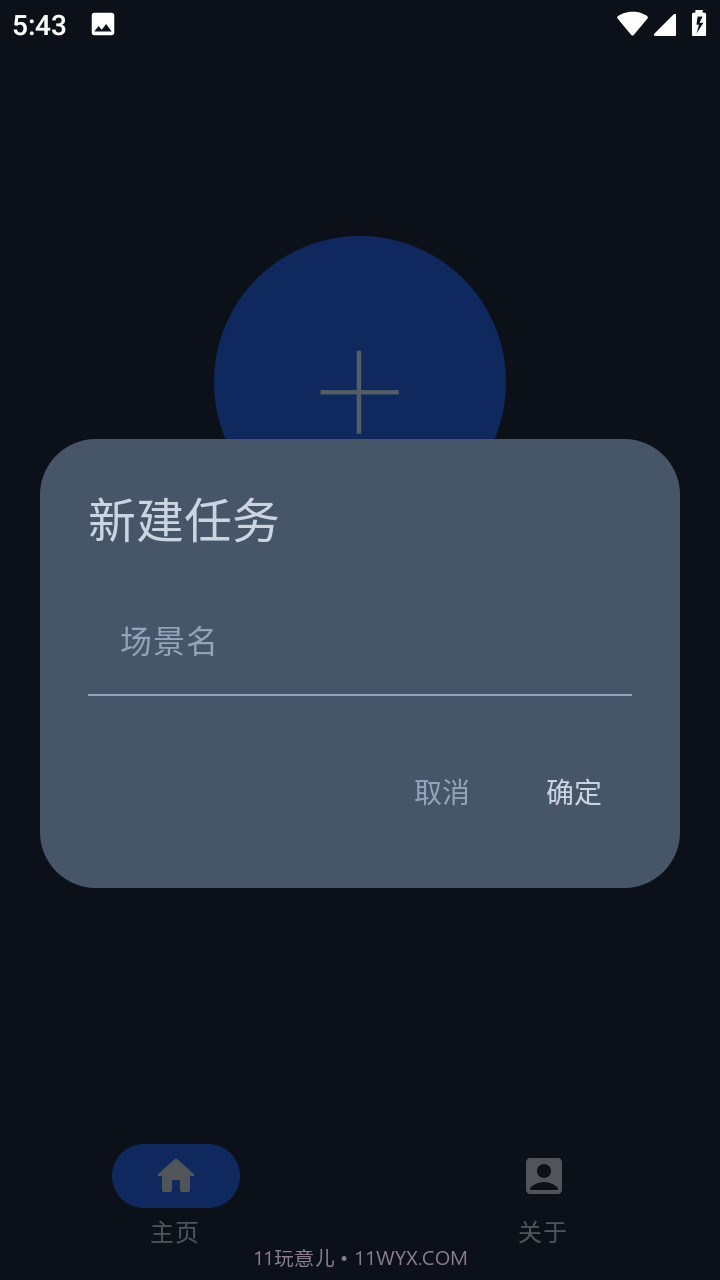This screenshot has height=1280, width=720.
Task: Tap the 11WYX.COM footer text
Action: point(410,1257)
